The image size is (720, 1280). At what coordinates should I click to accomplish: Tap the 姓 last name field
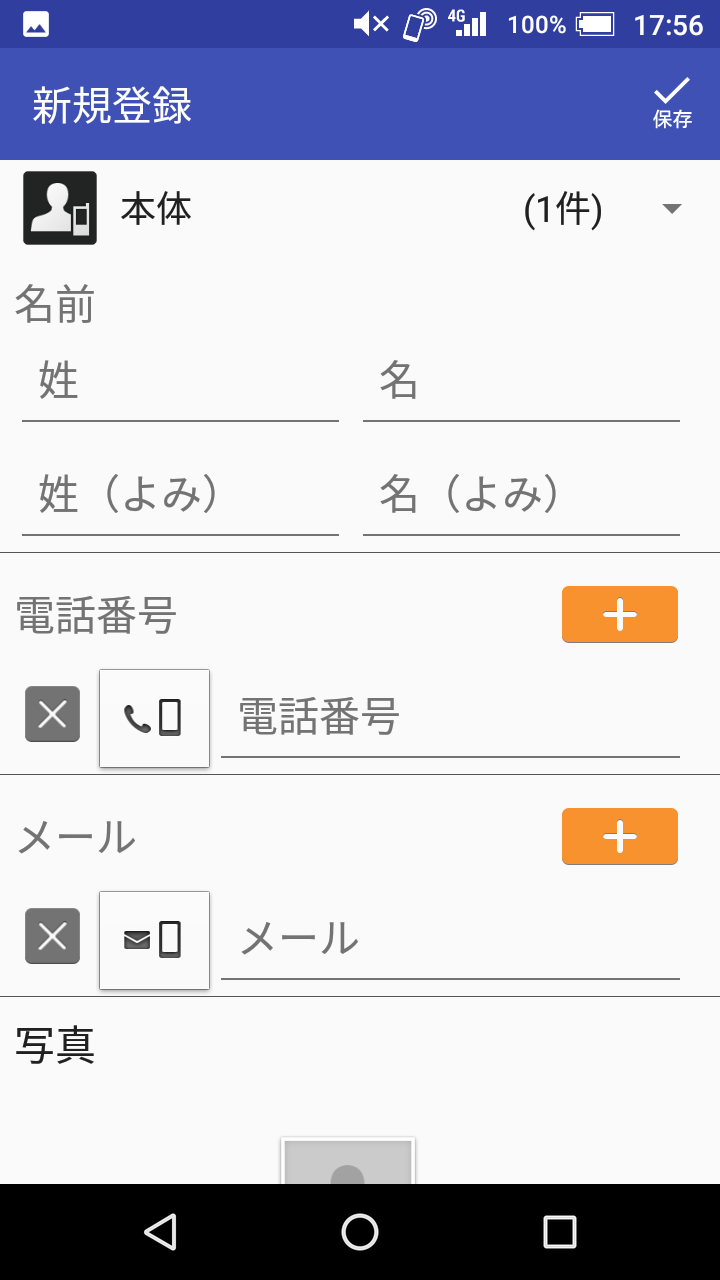(x=180, y=383)
